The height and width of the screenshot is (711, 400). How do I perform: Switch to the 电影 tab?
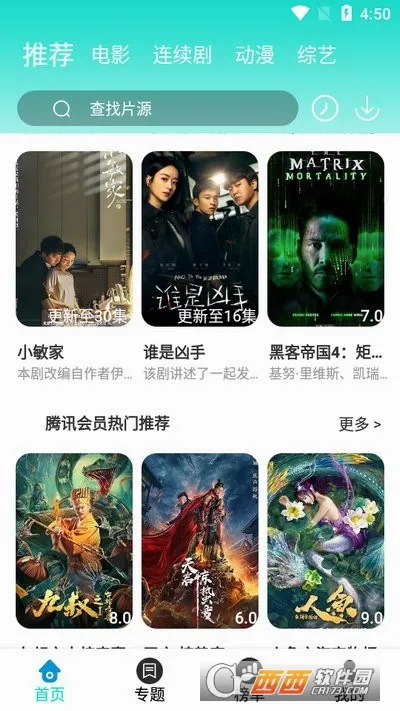pos(111,55)
